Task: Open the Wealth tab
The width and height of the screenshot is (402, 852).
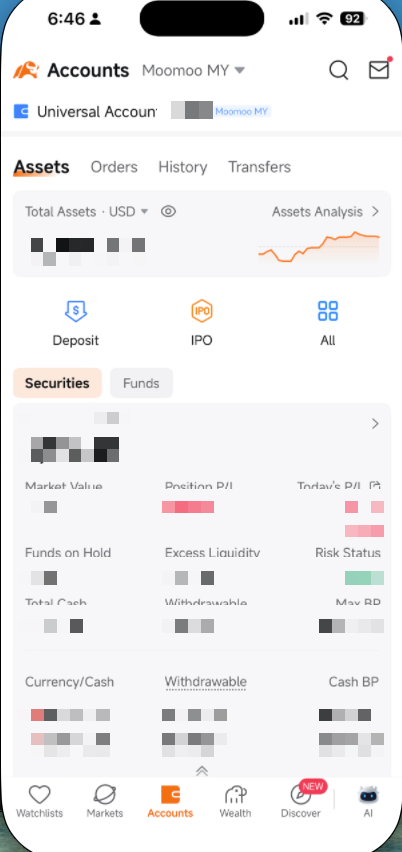Action: click(x=235, y=801)
